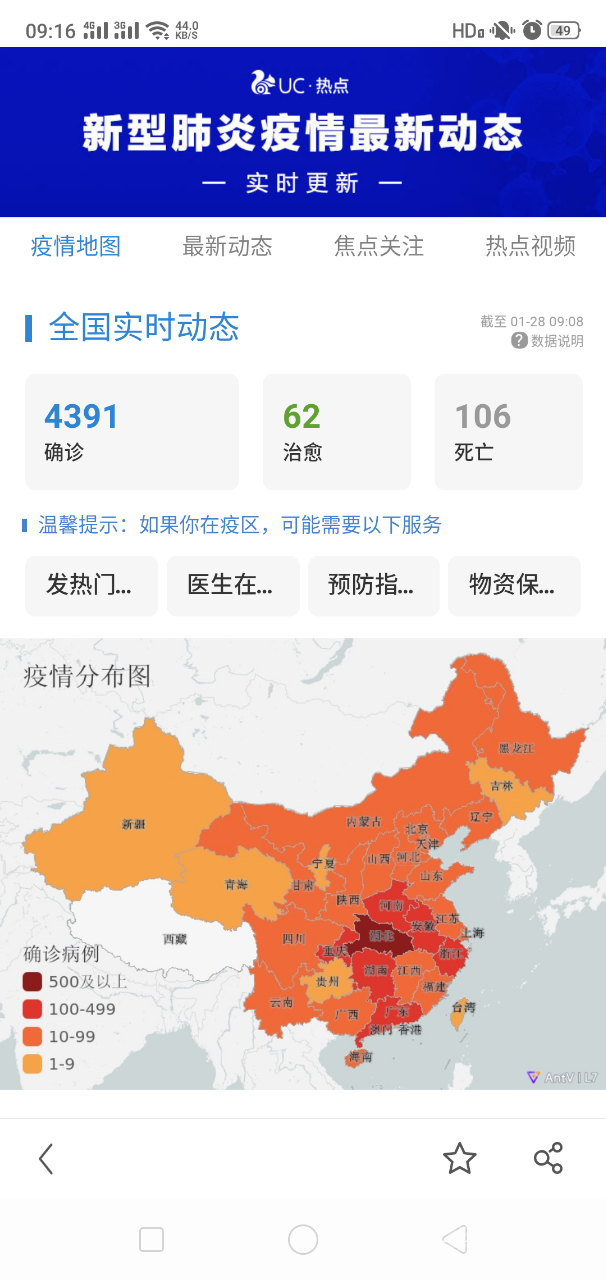The height and width of the screenshot is (1280, 606).
Task: Share this epidemic page
Action: [548, 1158]
